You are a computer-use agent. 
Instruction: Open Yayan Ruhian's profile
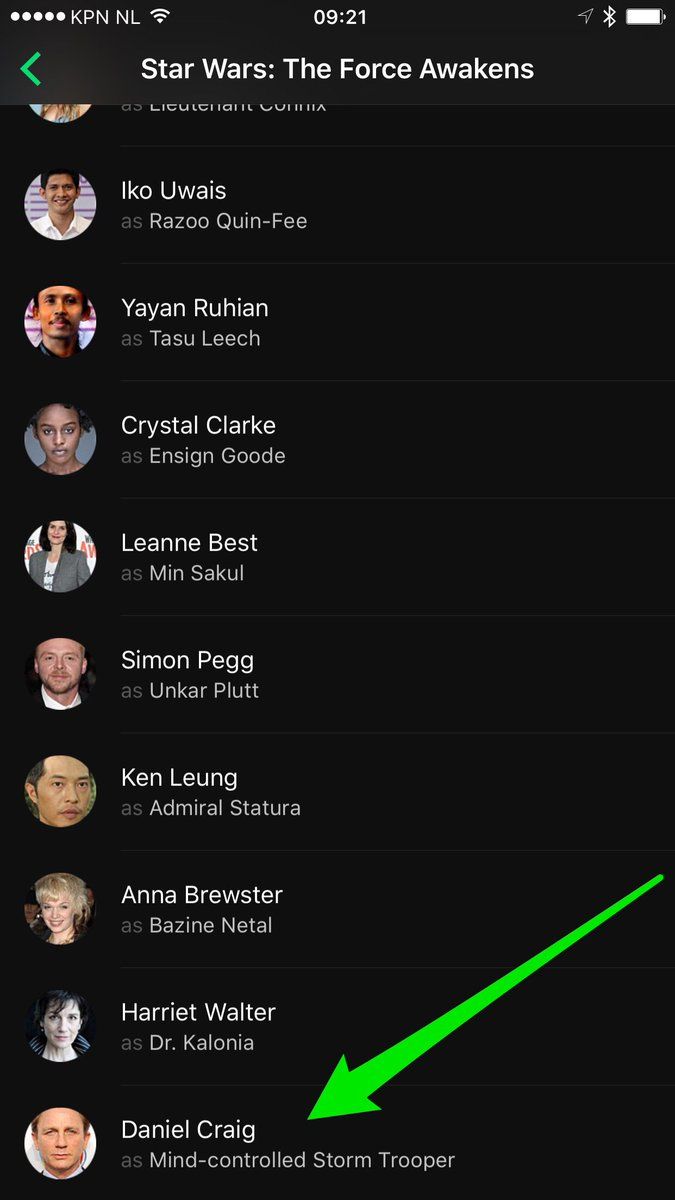[x=194, y=322]
